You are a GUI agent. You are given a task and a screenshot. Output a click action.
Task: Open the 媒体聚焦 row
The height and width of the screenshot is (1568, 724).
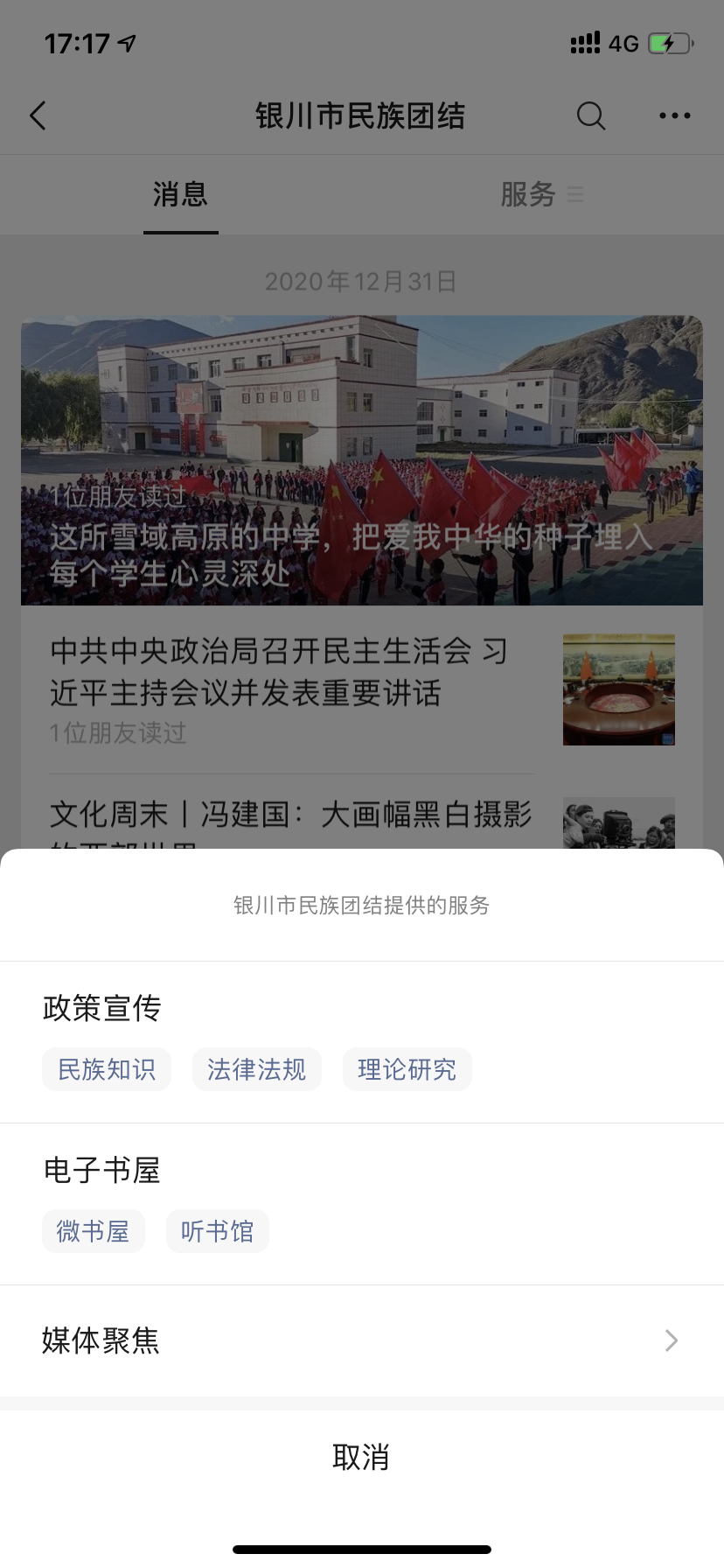click(x=362, y=1340)
